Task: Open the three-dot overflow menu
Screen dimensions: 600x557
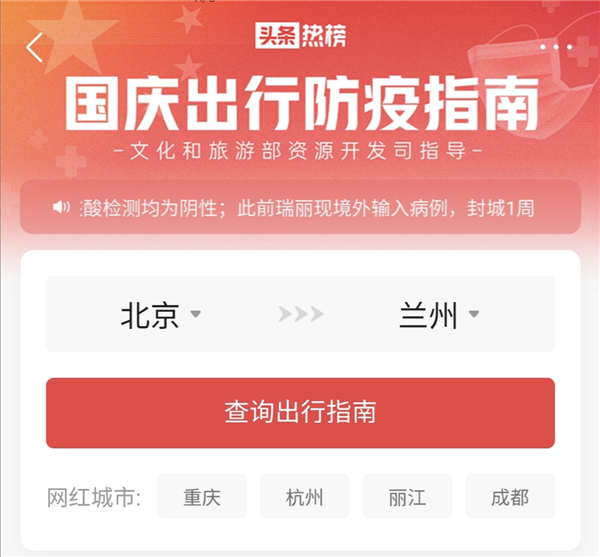Action: pos(556,47)
